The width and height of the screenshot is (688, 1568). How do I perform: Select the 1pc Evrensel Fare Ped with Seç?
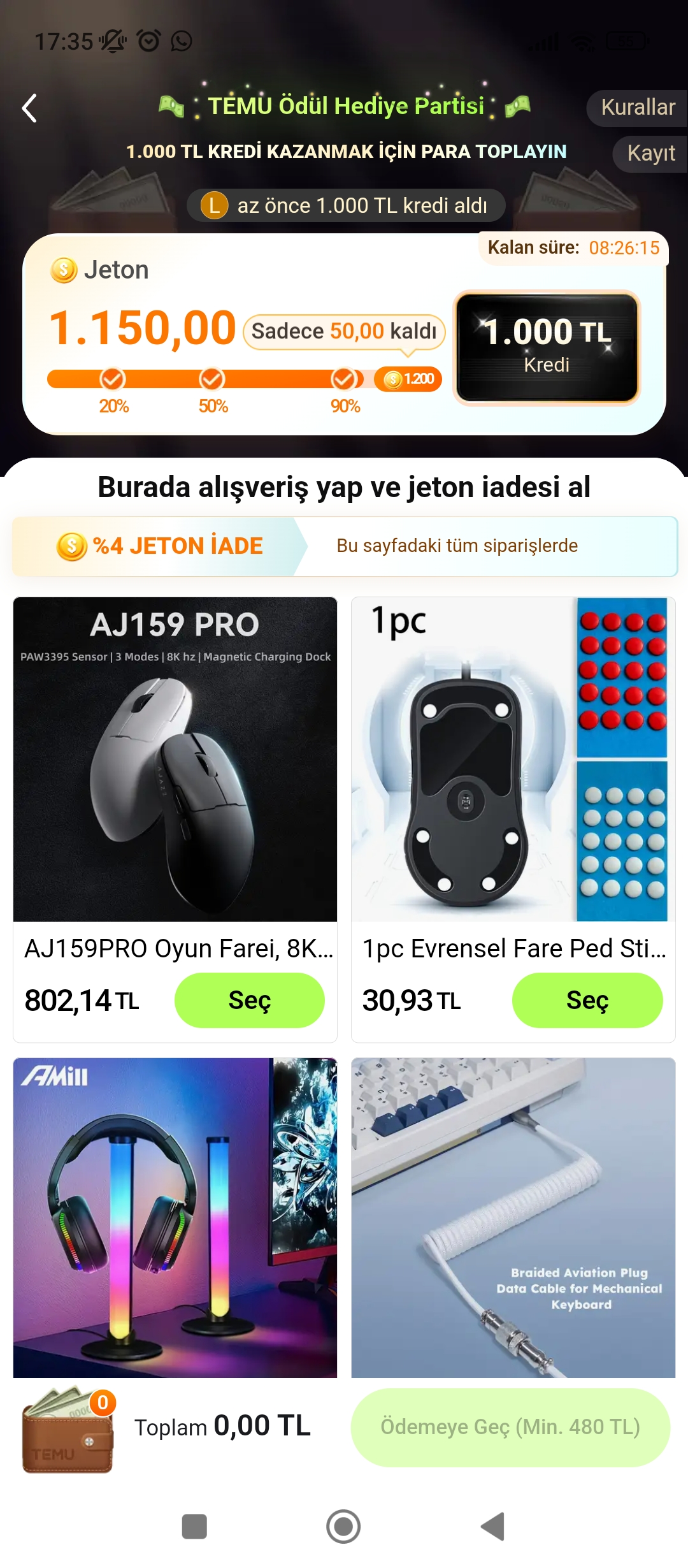(x=587, y=1000)
